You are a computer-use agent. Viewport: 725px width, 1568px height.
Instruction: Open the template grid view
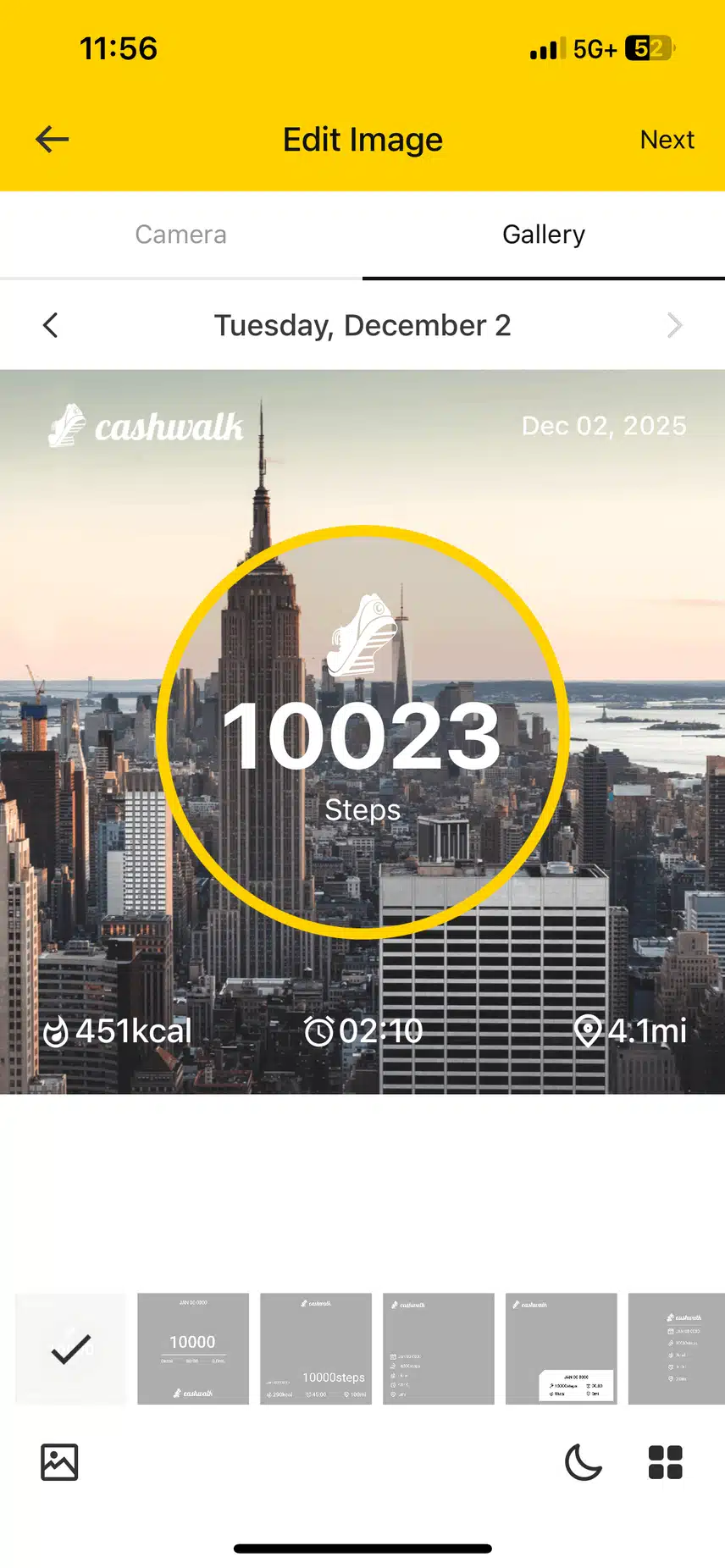665,1462
